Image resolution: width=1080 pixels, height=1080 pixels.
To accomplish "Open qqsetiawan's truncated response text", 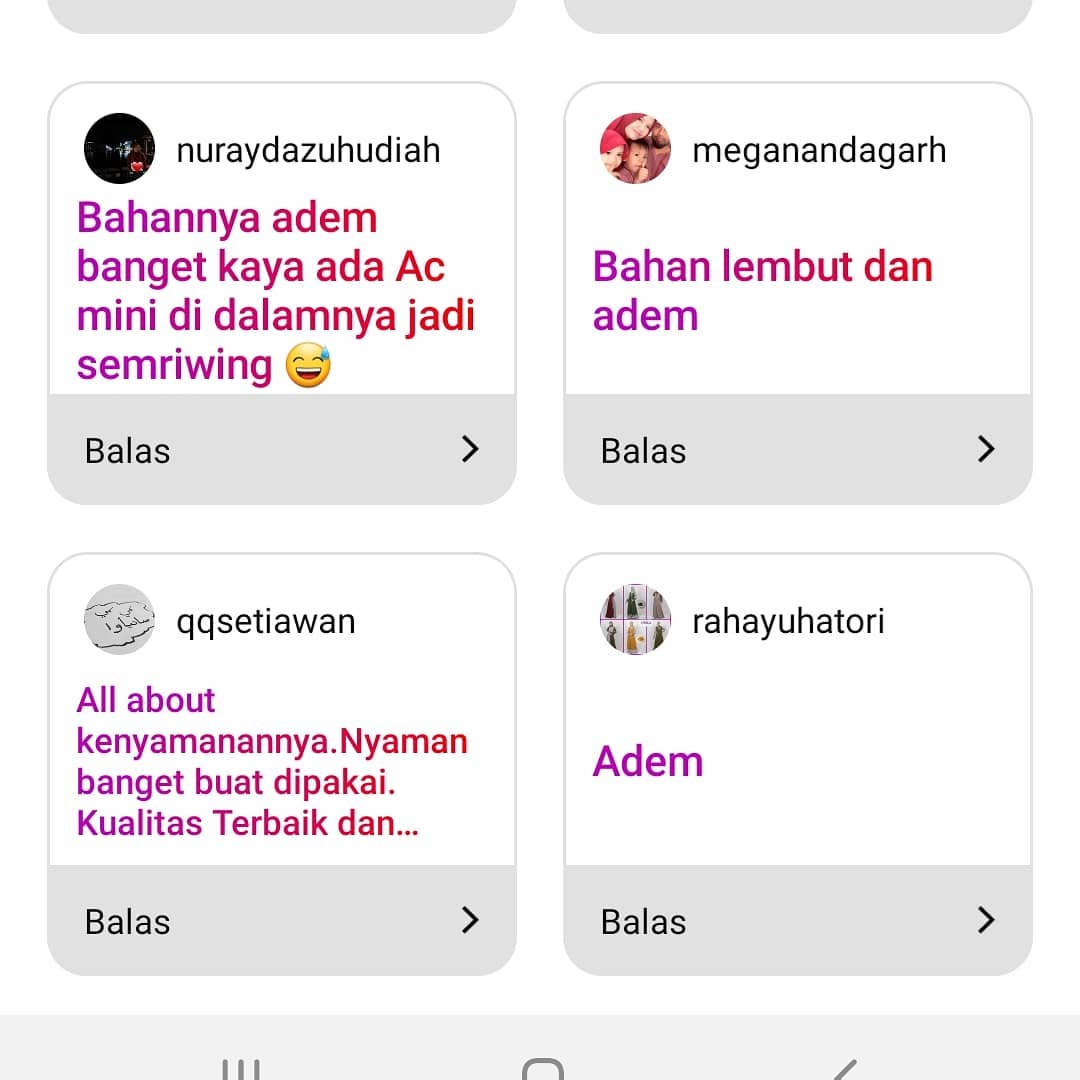I will pos(272,761).
